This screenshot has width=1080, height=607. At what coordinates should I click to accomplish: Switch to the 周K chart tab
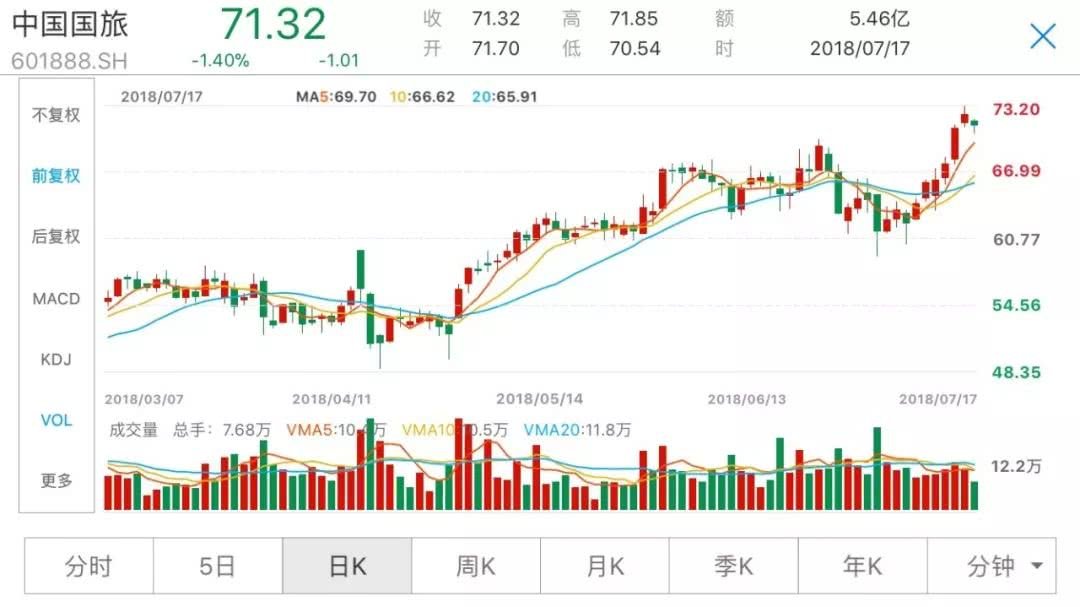pyautogui.click(x=476, y=567)
